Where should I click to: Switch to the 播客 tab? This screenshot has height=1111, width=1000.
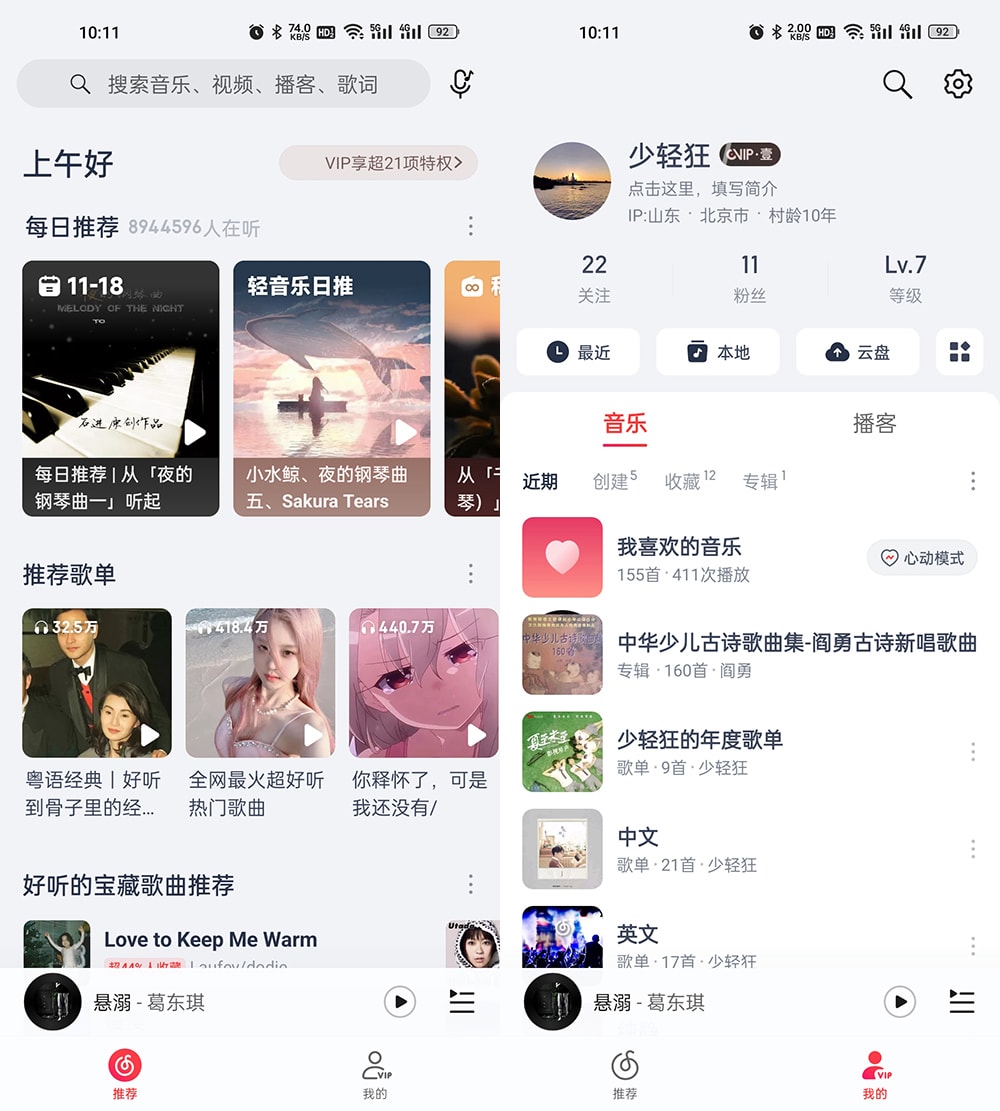(x=874, y=423)
